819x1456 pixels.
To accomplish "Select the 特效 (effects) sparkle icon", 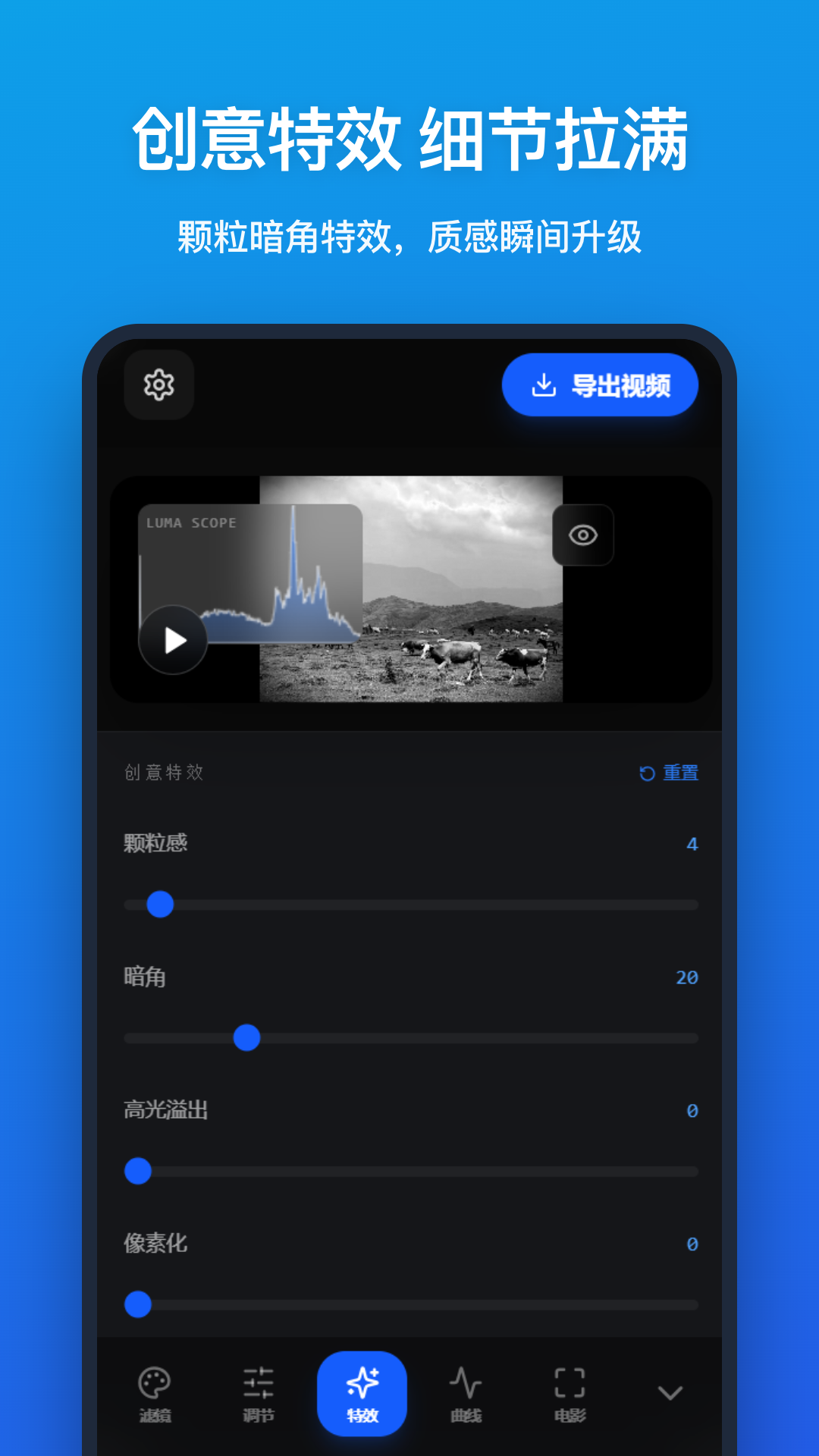I will tap(362, 1383).
